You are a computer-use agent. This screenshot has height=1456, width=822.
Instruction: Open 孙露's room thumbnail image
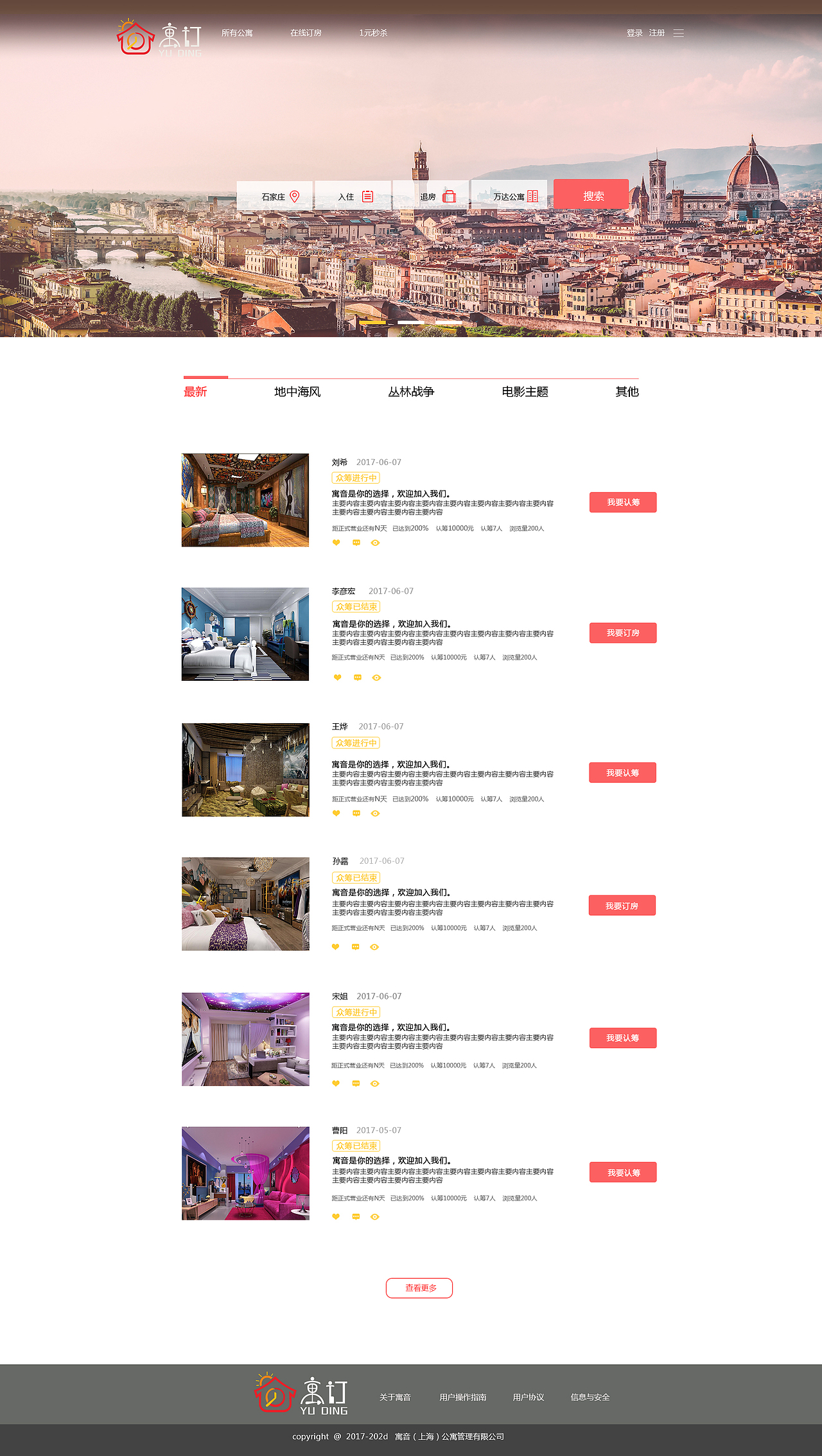(245, 903)
